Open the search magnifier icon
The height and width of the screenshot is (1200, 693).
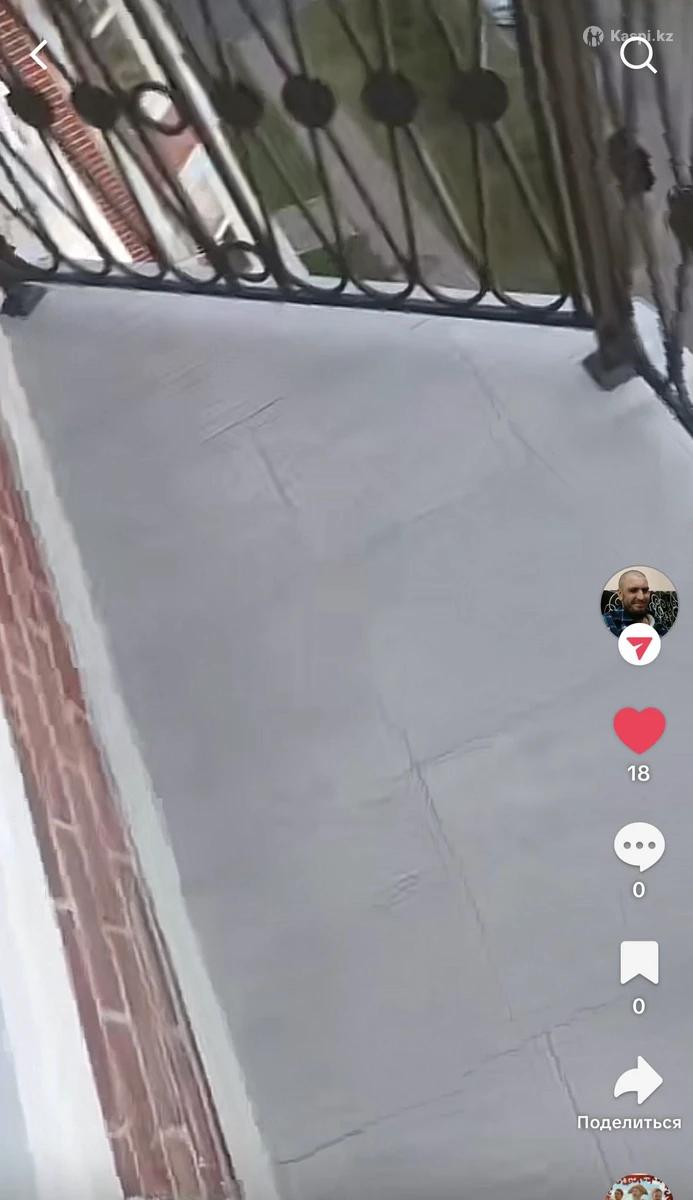point(638,55)
